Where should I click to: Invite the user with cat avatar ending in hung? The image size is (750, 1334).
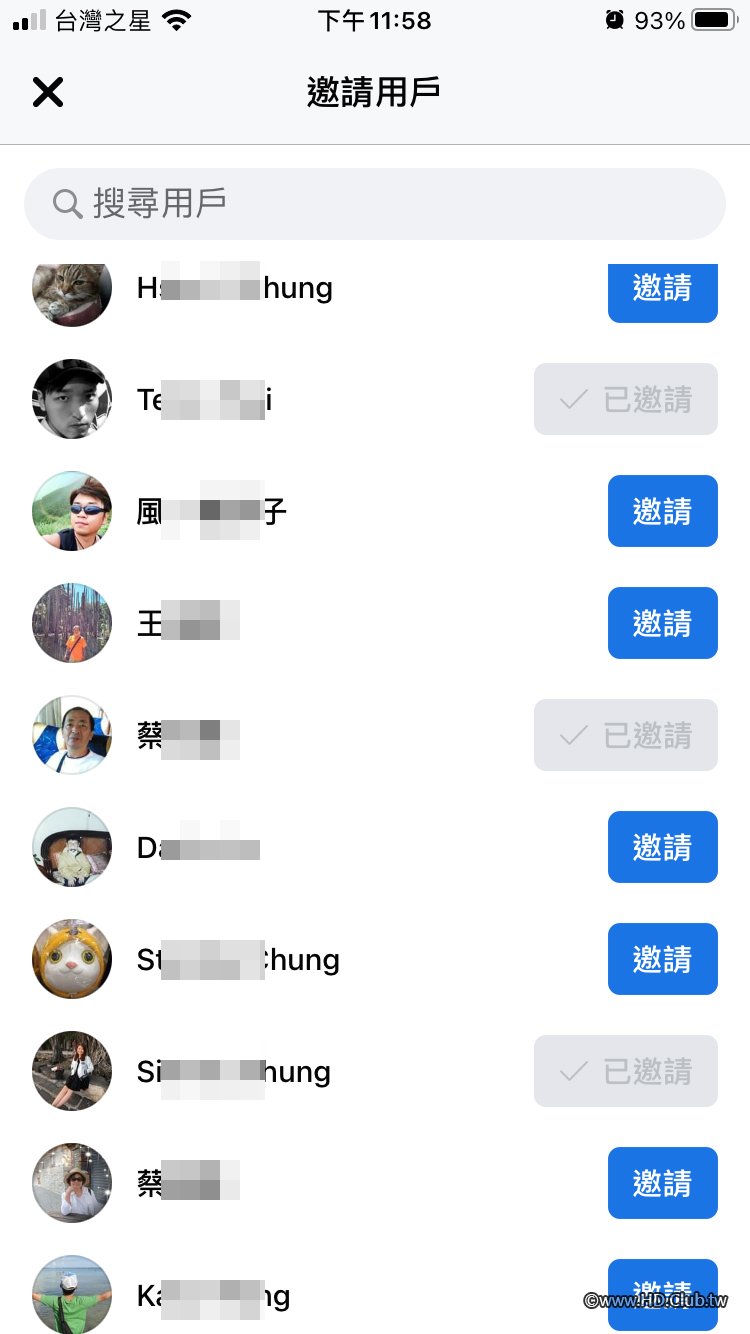(662, 290)
